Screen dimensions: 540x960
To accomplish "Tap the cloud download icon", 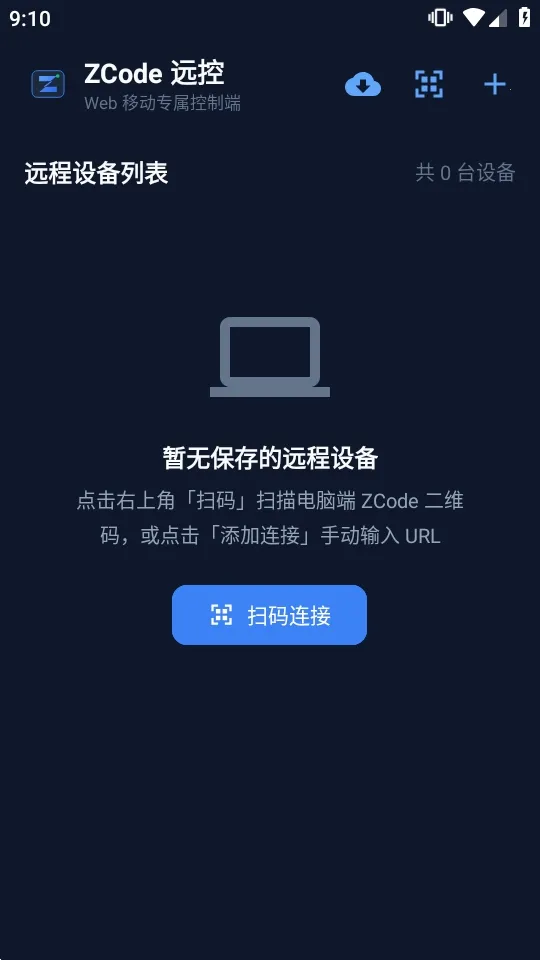I will [363, 84].
